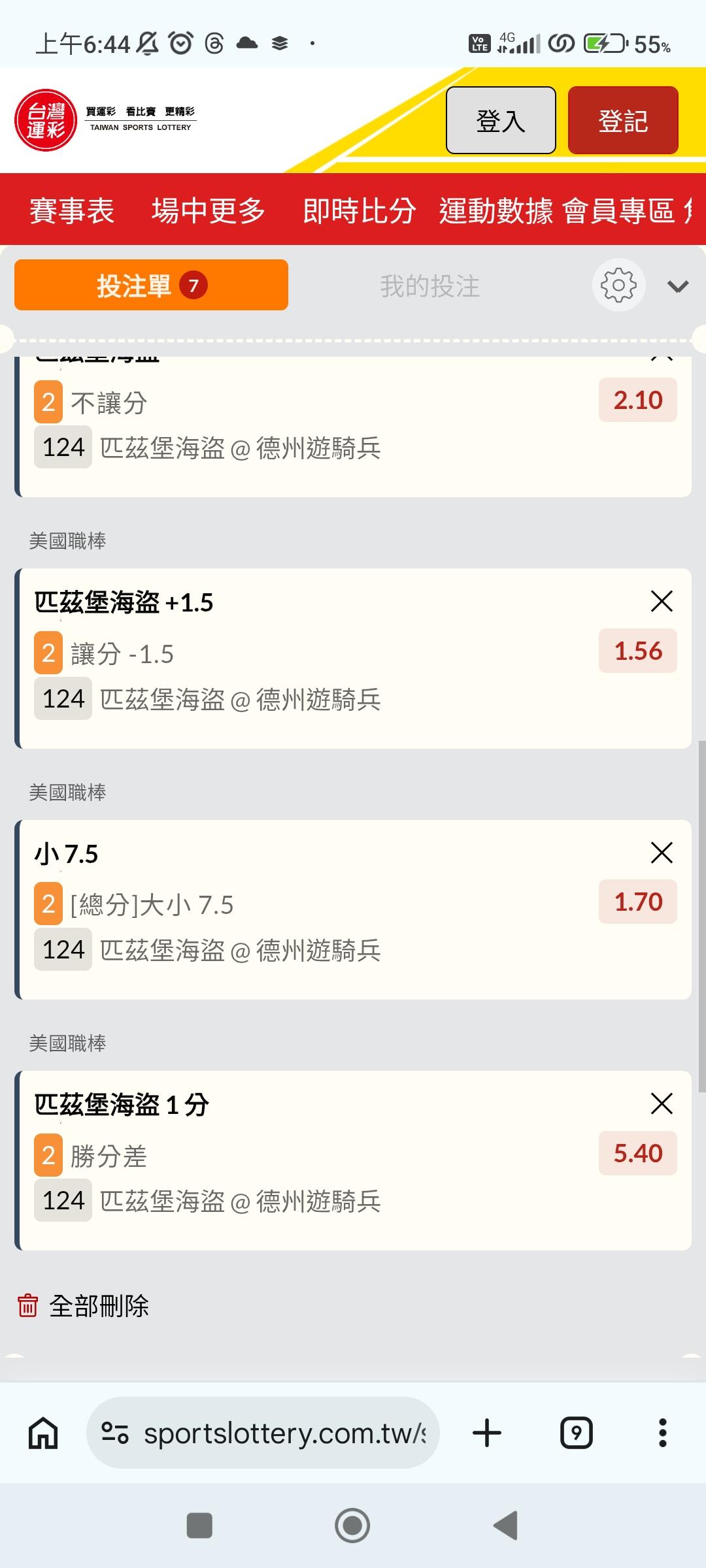Select the 投注單 bet slip tab
The height and width of the screenshot is (1568, 706).
click(x=151, y=286)
